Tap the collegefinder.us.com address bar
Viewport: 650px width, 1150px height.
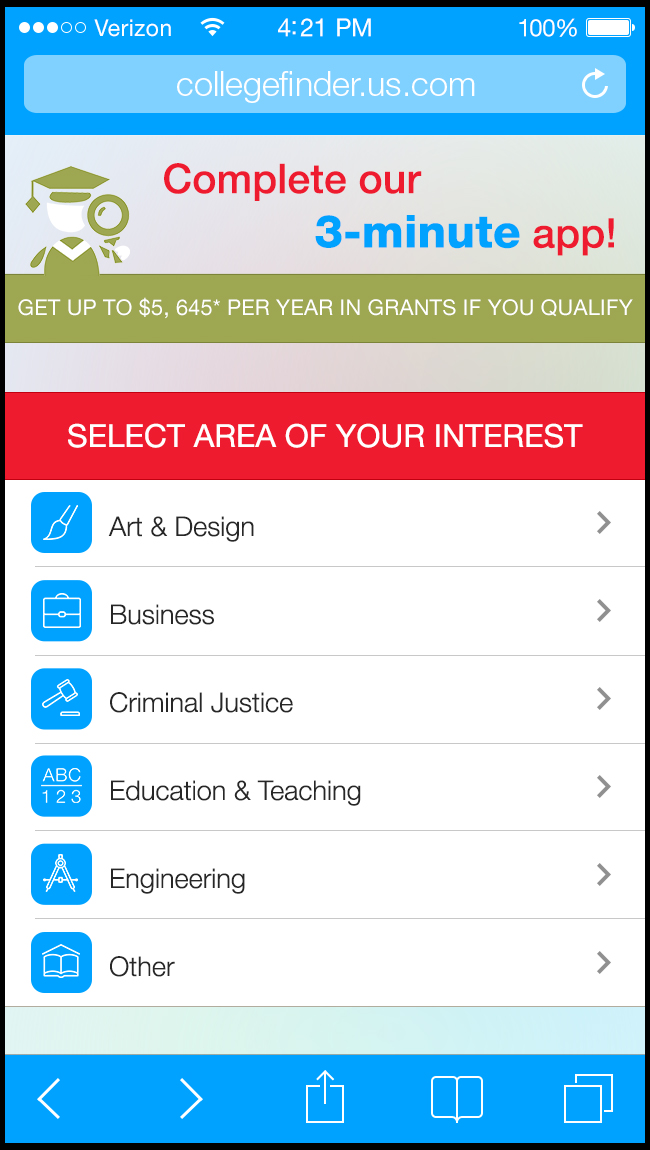(x=325, y=85)
